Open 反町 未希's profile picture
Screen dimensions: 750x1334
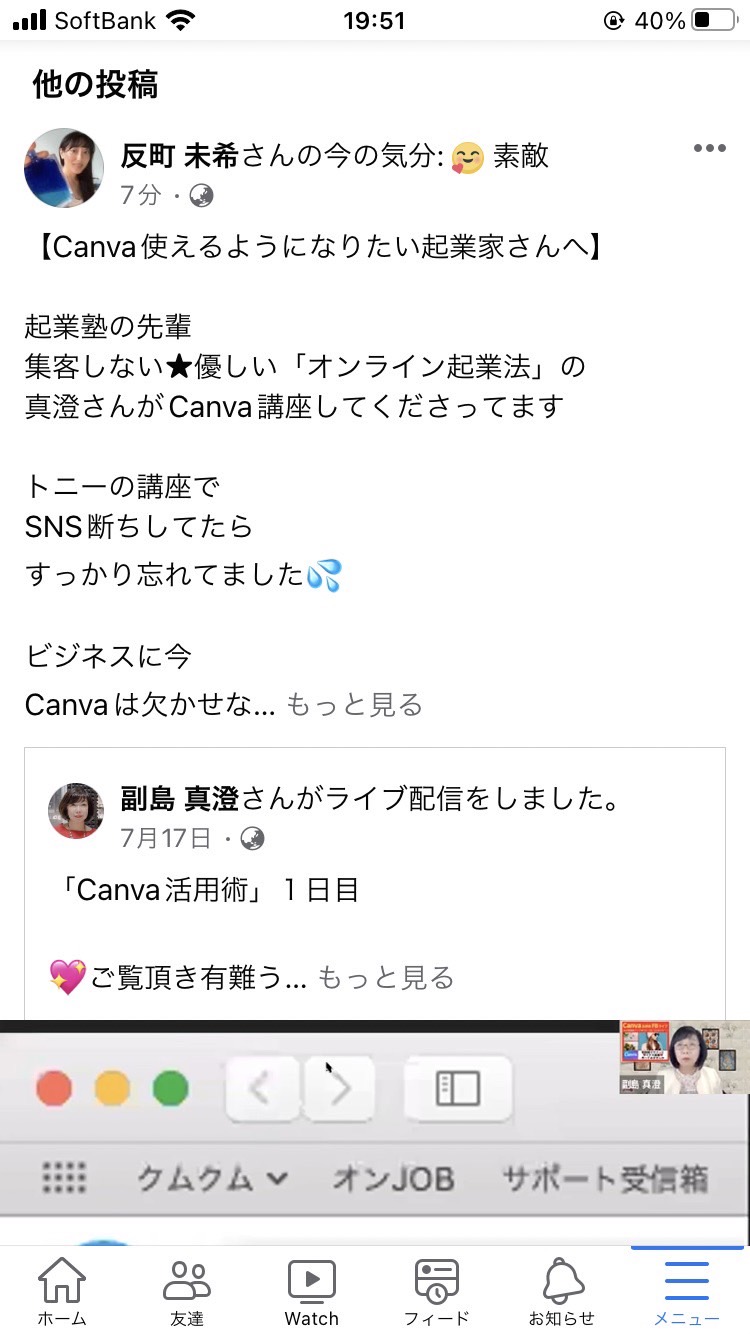coord(64,168)
